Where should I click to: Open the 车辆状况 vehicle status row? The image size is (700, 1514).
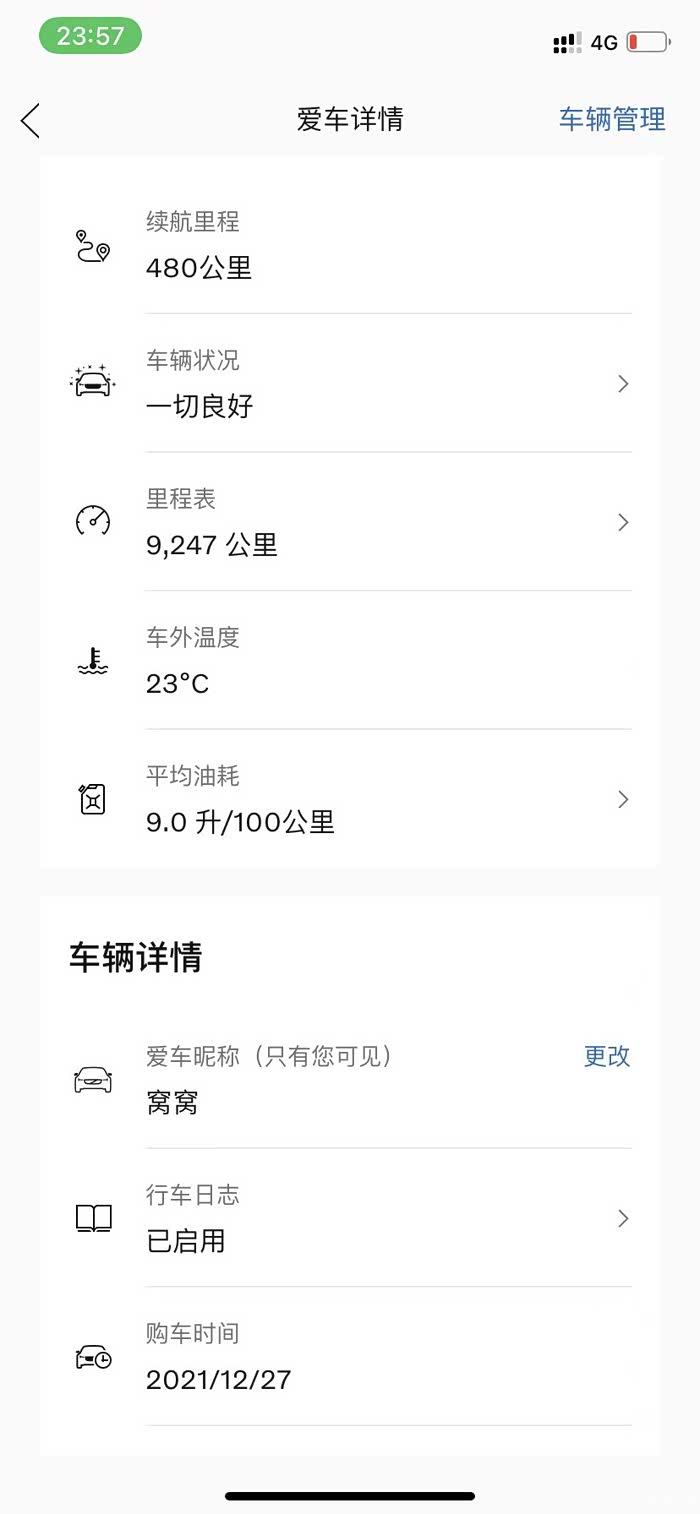click(x=350, y=383)
